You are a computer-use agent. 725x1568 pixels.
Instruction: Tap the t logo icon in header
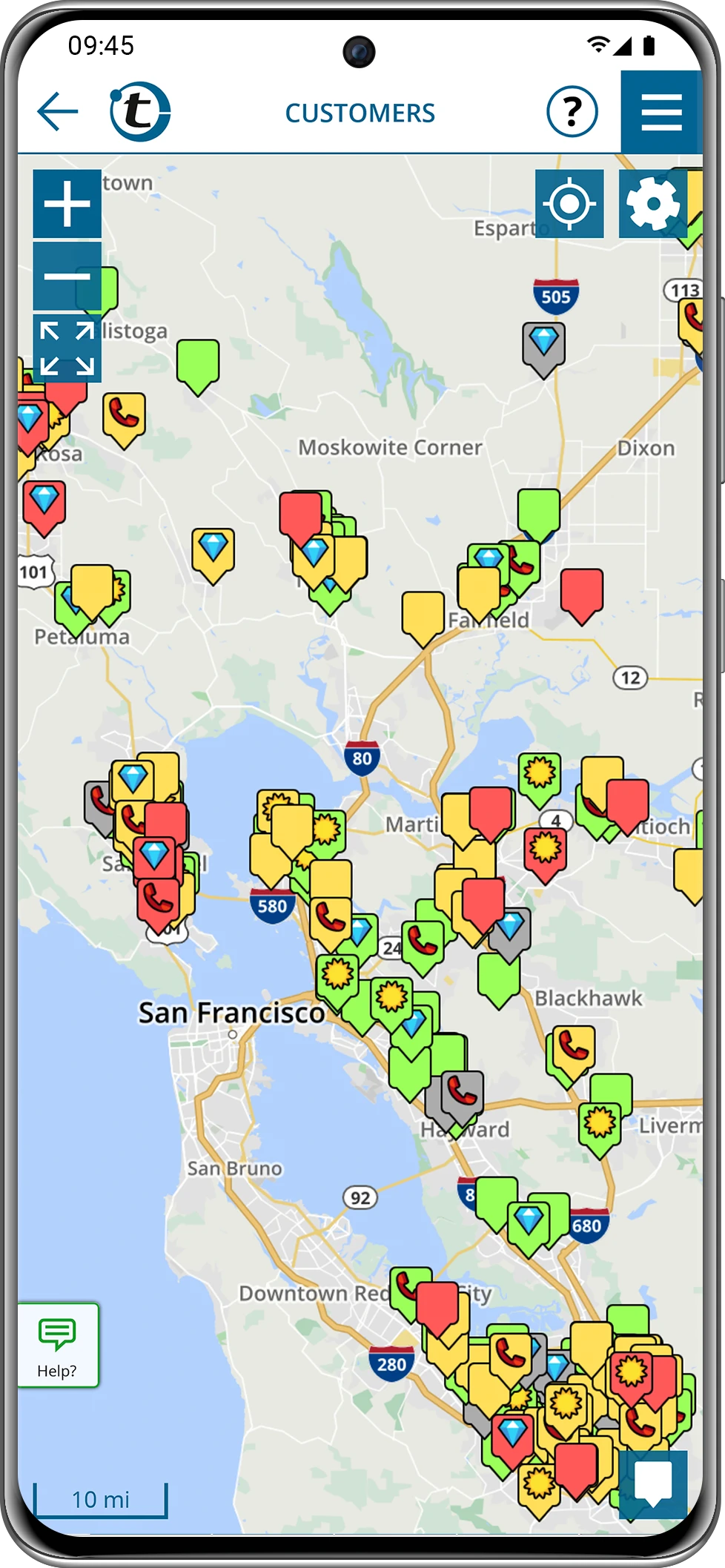(140, 112)
